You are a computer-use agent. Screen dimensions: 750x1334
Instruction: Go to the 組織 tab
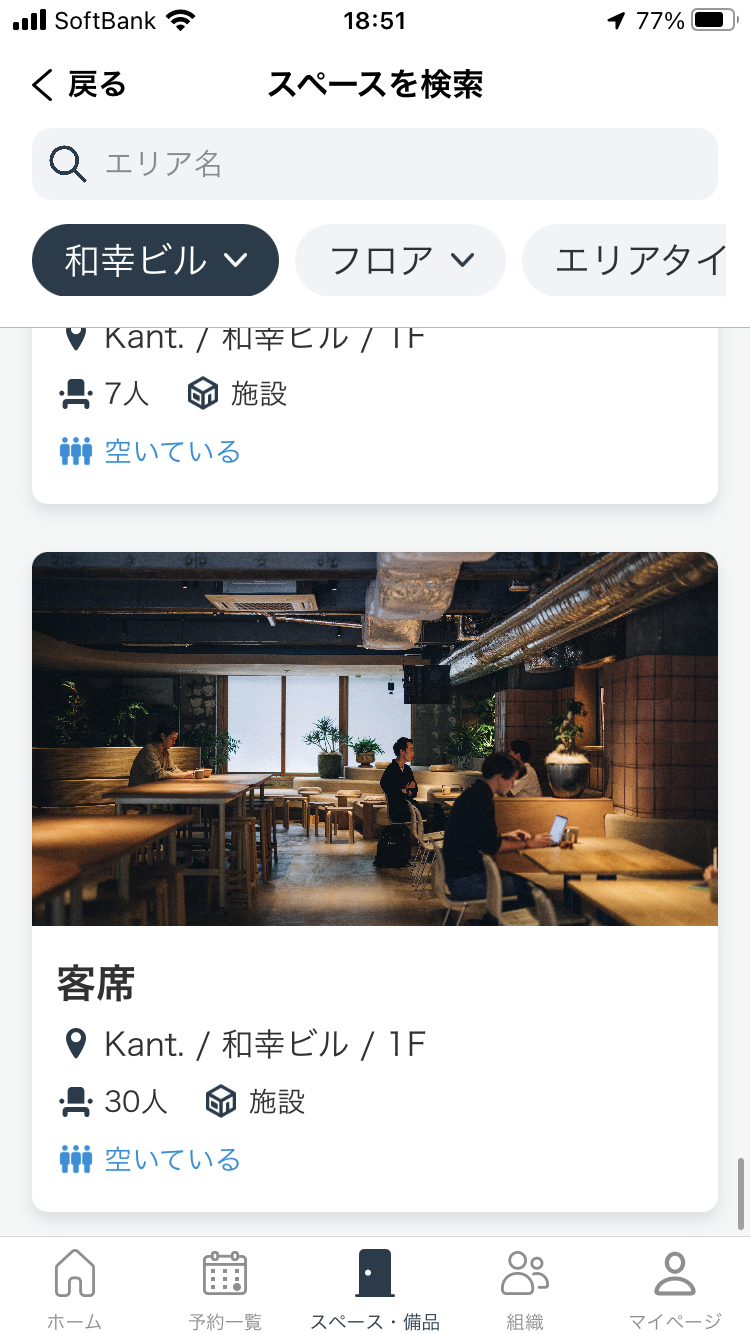[525, 1288]
